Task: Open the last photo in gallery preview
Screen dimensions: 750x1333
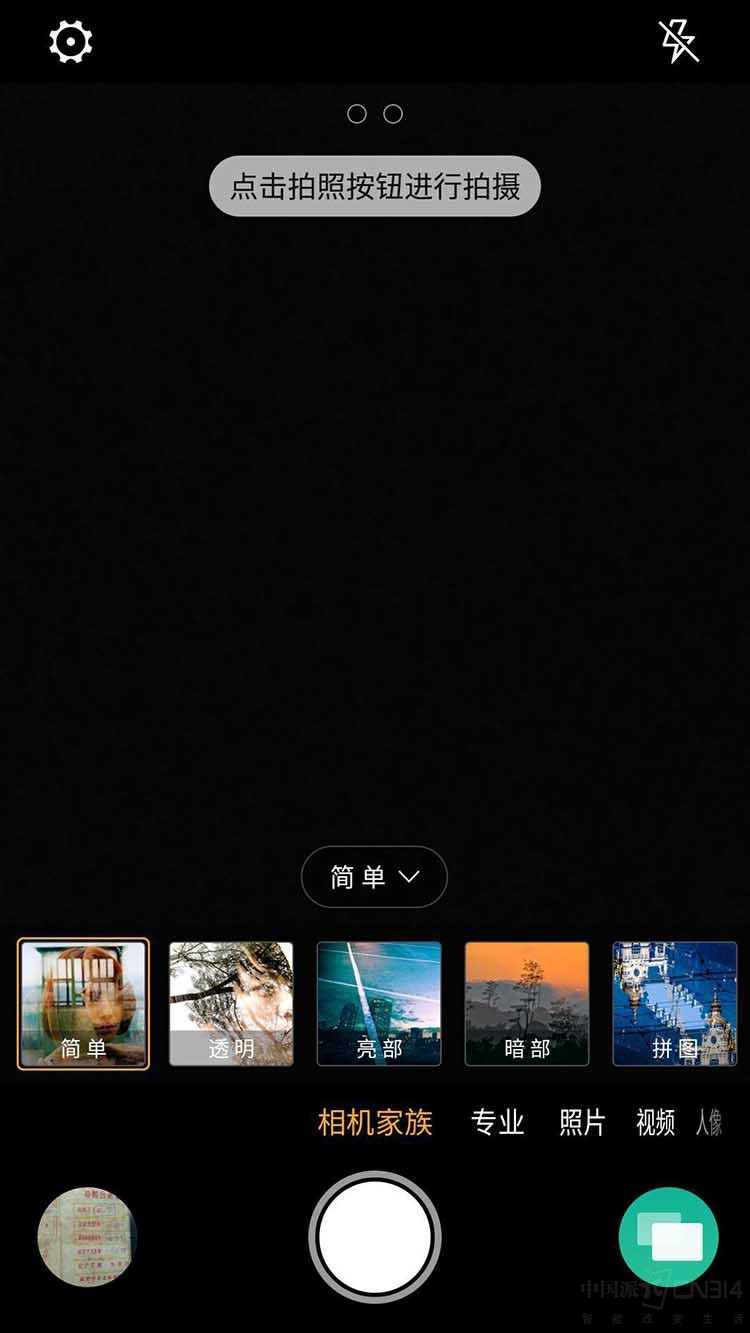Action: 87,1237
